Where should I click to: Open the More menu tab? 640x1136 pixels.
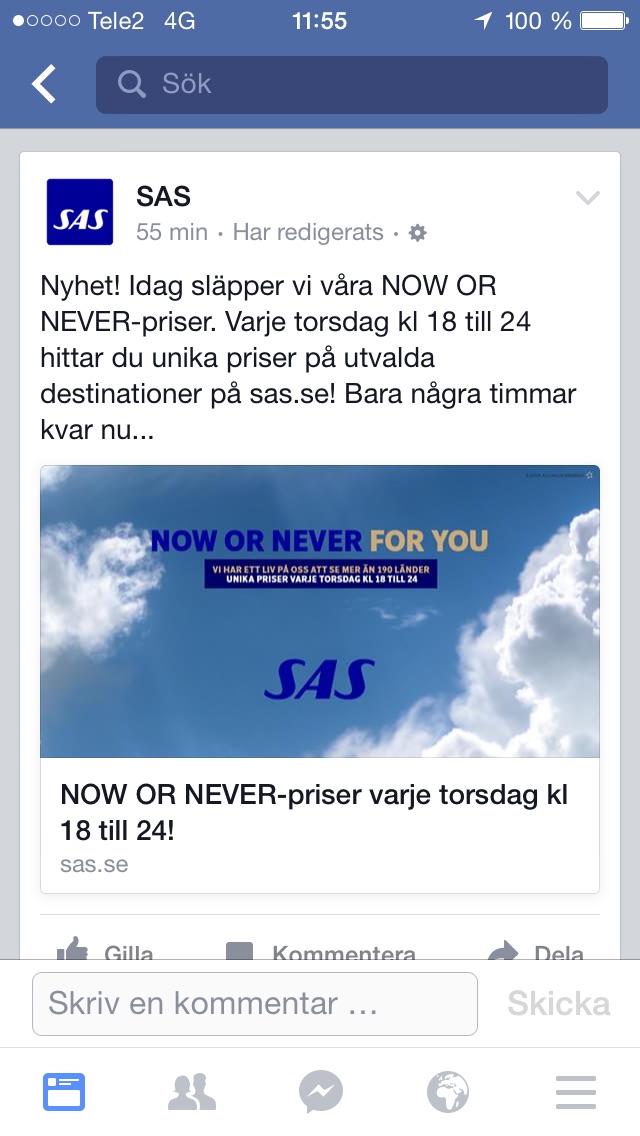[576, 1092]
